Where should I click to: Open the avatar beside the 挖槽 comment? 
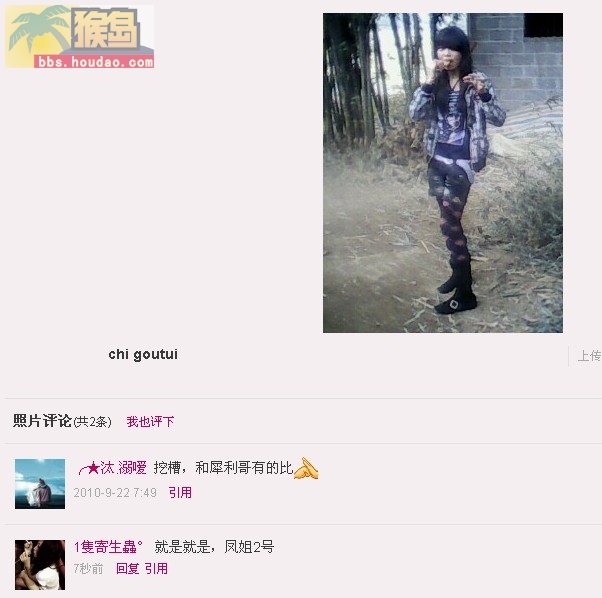pos(40,484)
